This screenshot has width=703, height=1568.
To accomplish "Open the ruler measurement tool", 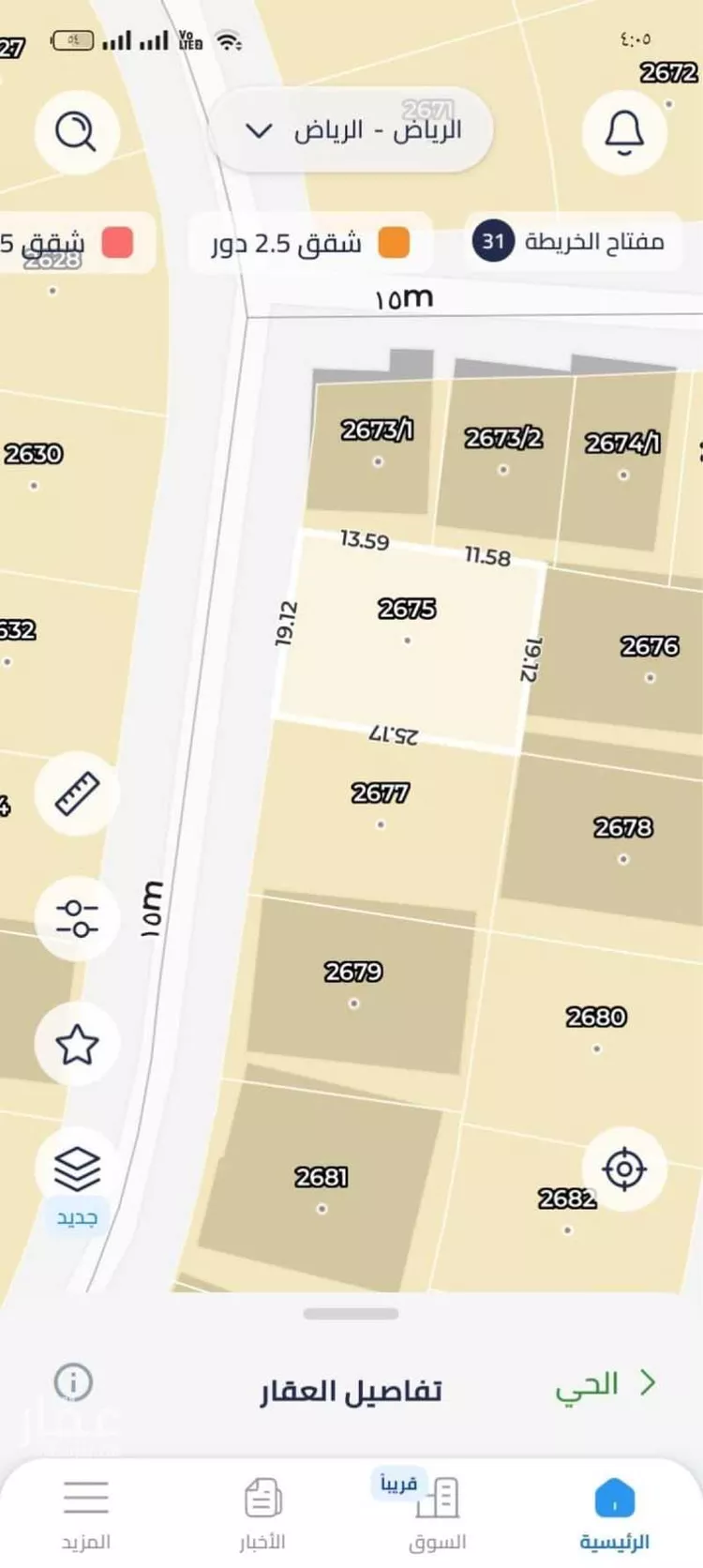I will pos(77,793).
